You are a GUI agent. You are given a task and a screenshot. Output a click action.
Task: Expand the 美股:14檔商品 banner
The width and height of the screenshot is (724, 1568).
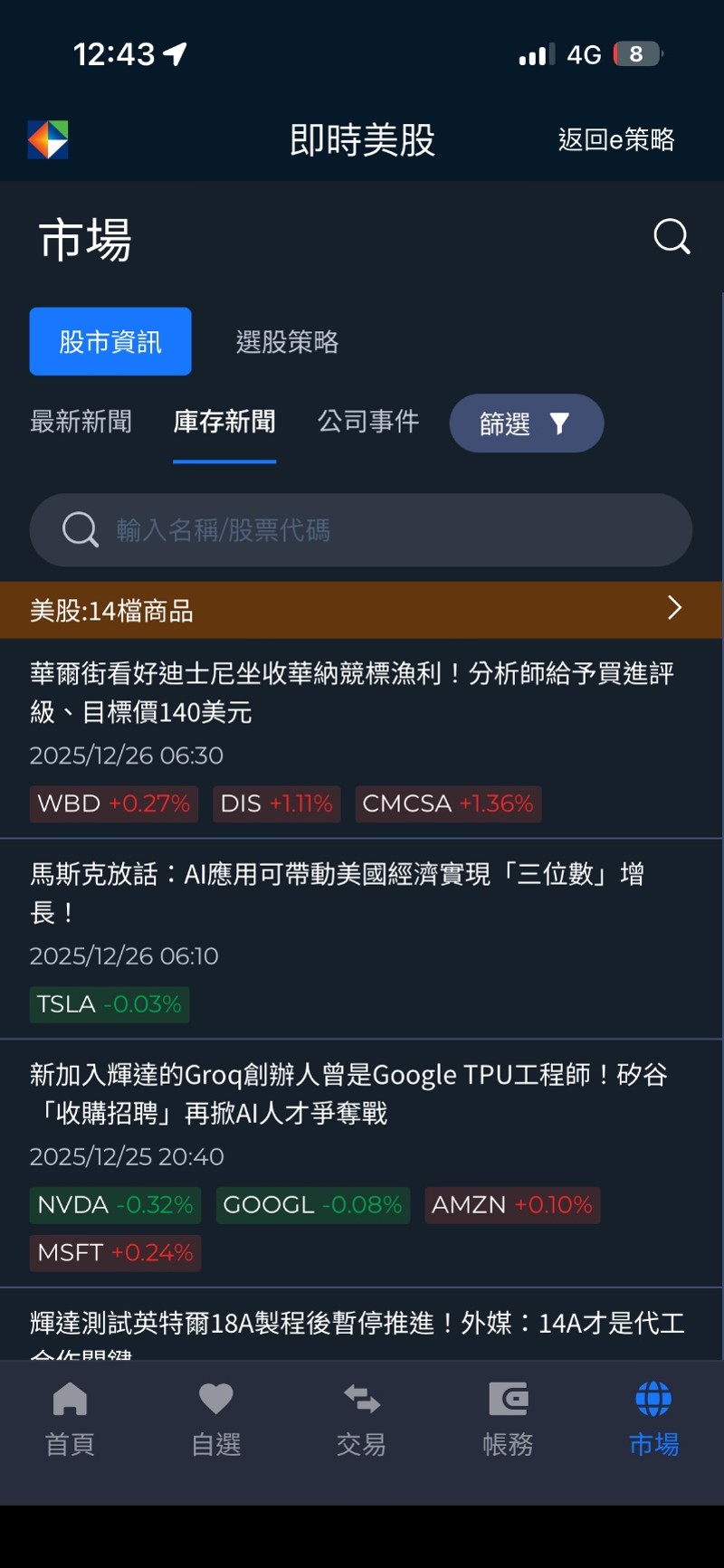point(362,611)
